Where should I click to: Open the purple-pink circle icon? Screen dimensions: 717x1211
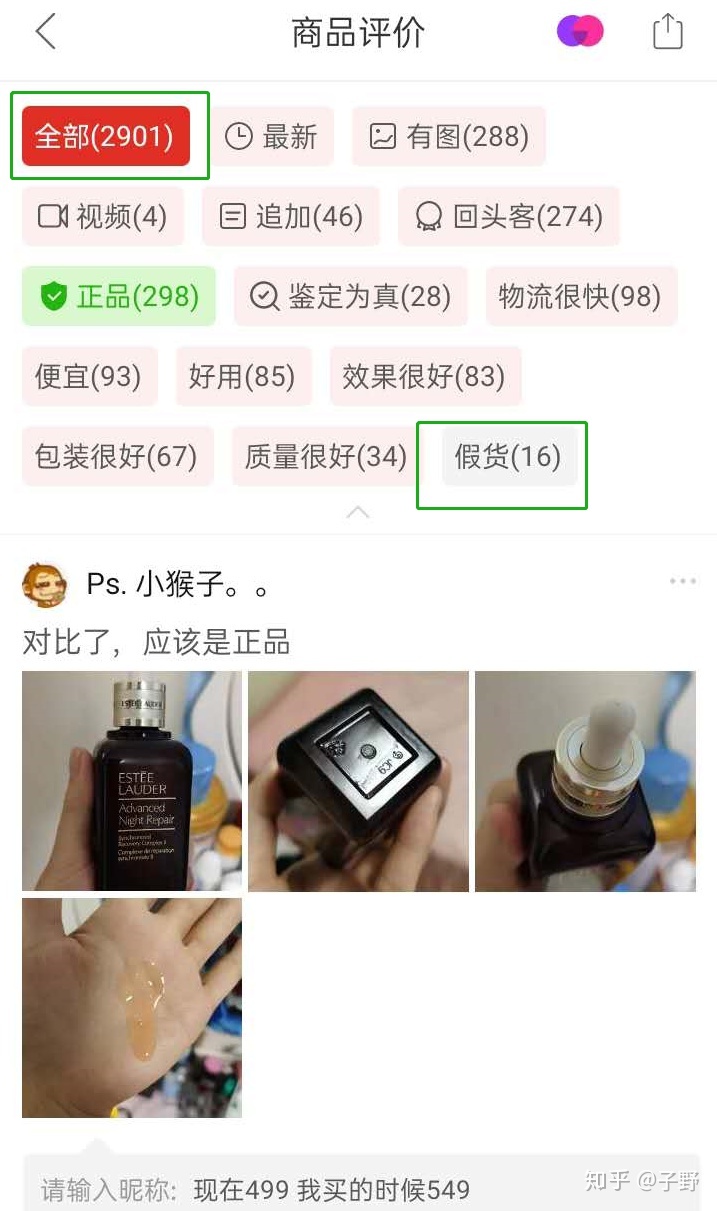(x=580, y=32)
